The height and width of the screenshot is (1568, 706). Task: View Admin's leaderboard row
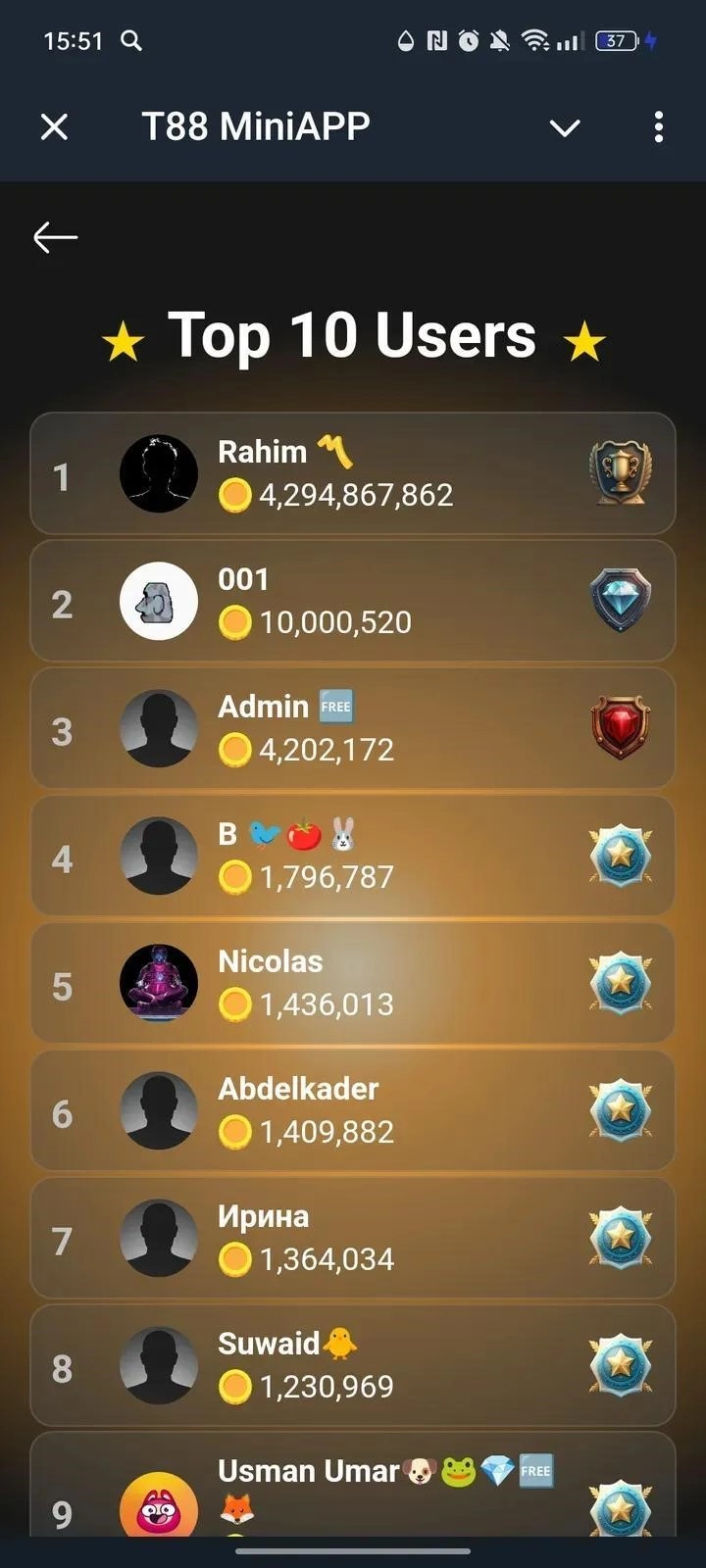pos(353,729)
